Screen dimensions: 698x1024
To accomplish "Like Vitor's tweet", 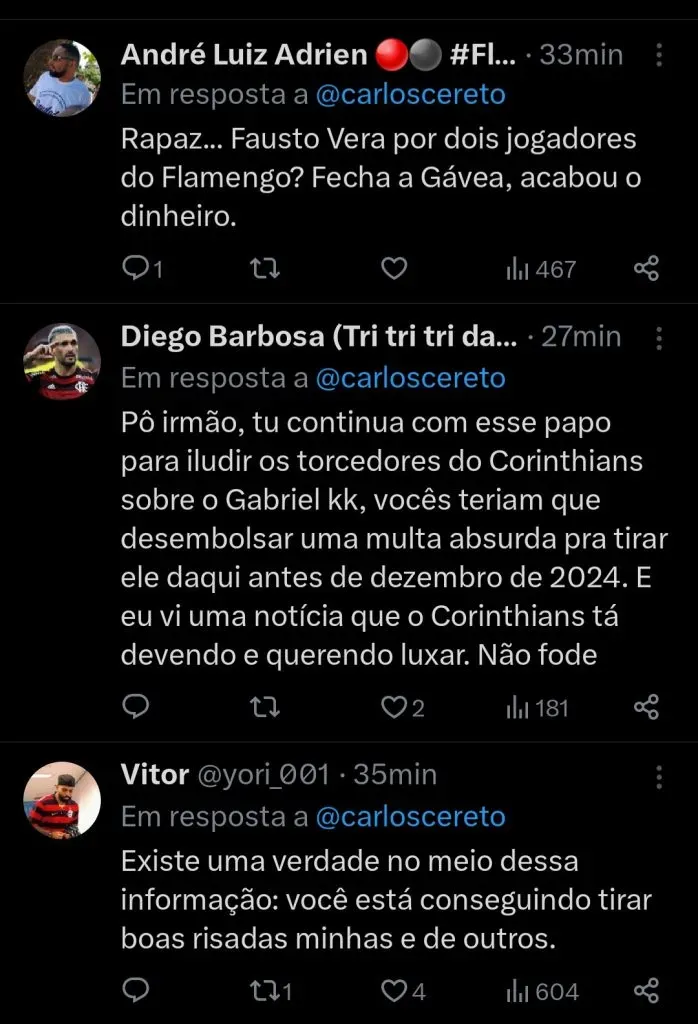I will click(395, 990).
